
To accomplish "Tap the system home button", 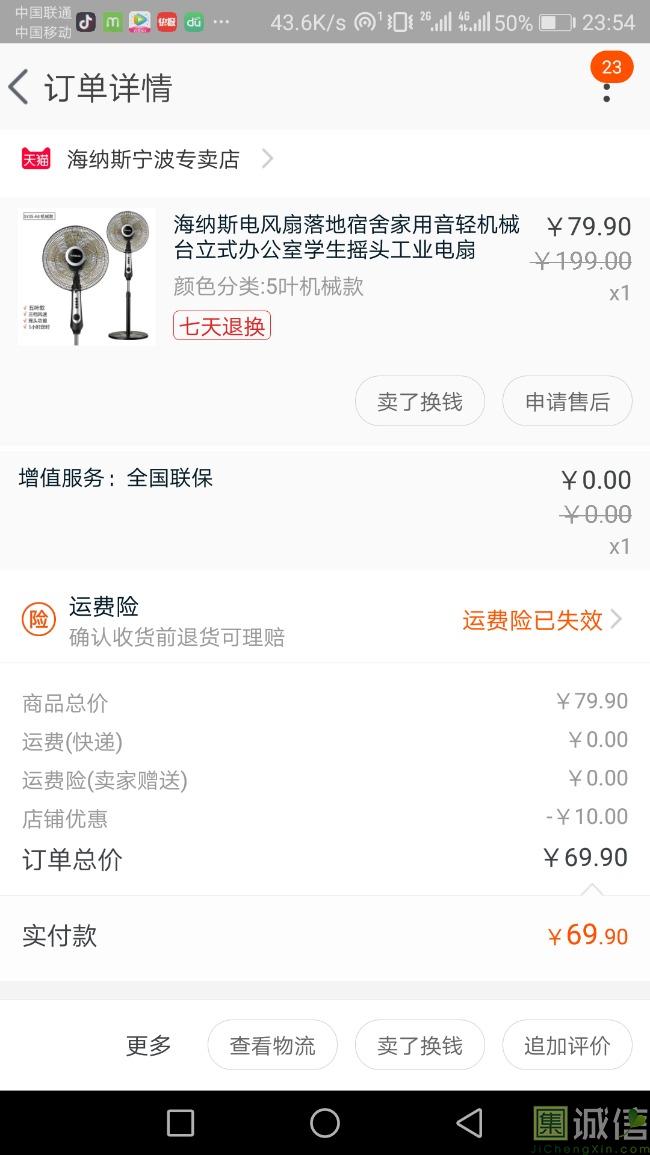I will [325, 1123].
